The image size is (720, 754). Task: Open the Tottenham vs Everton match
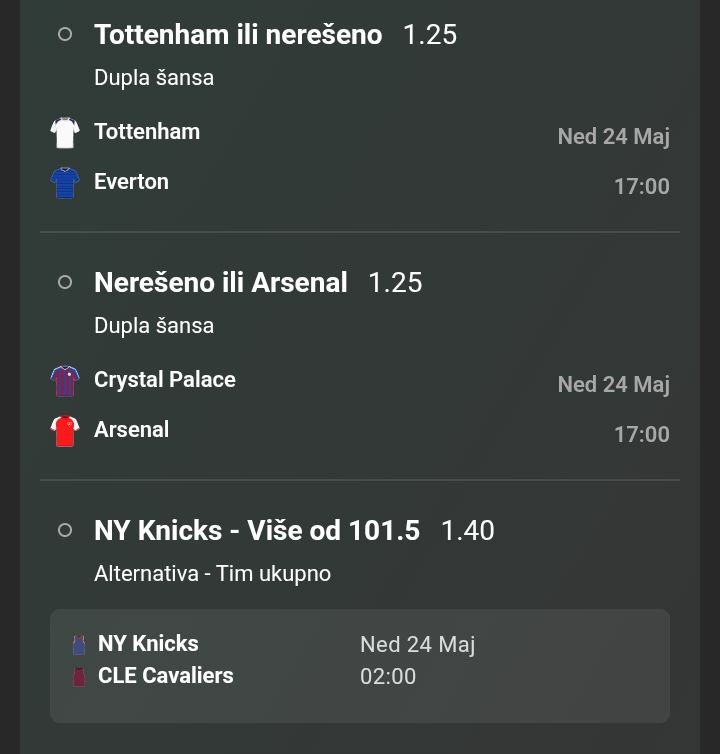[360, 158]
